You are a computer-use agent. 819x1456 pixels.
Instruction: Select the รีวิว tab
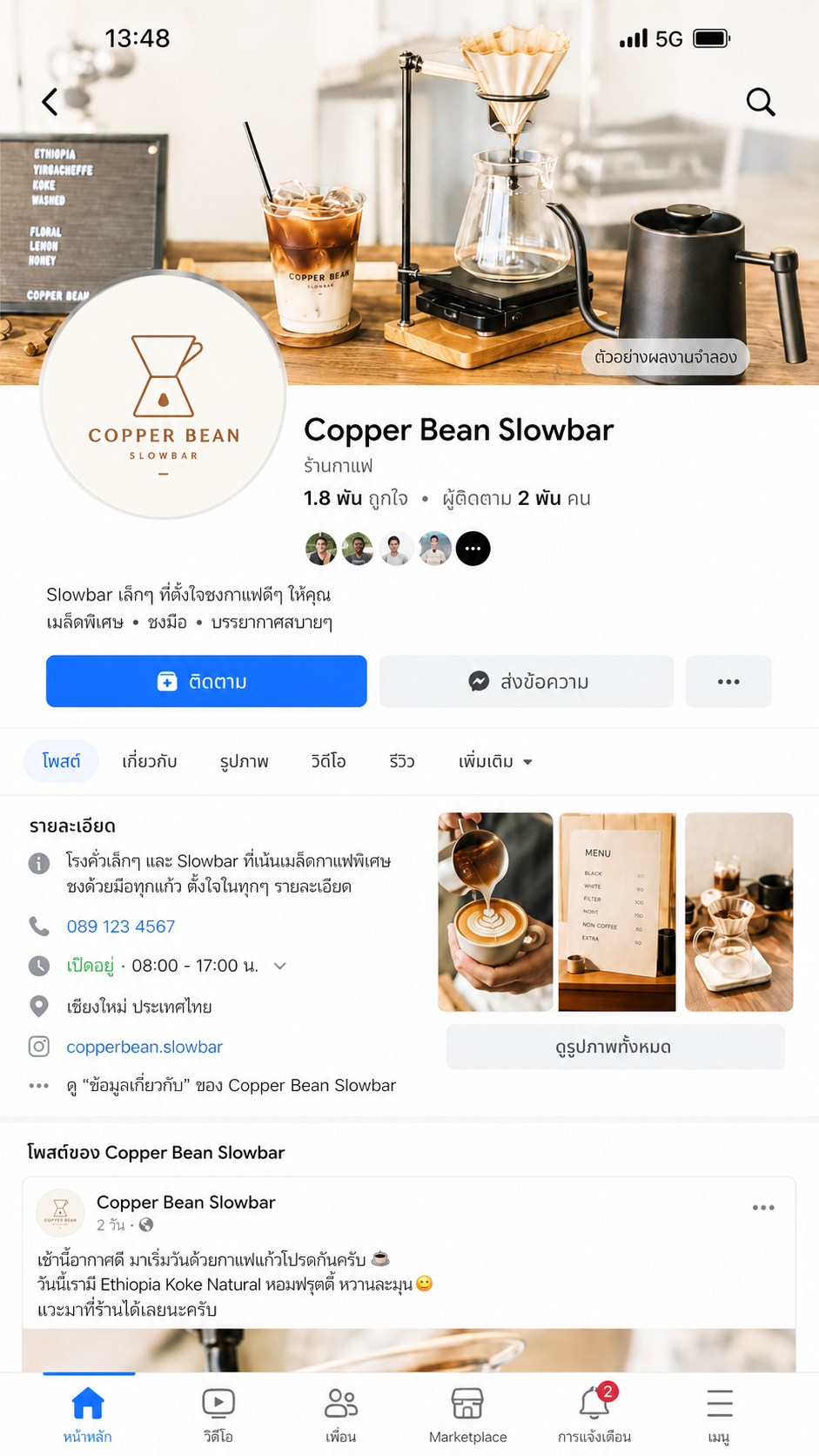tap(402, 761)
